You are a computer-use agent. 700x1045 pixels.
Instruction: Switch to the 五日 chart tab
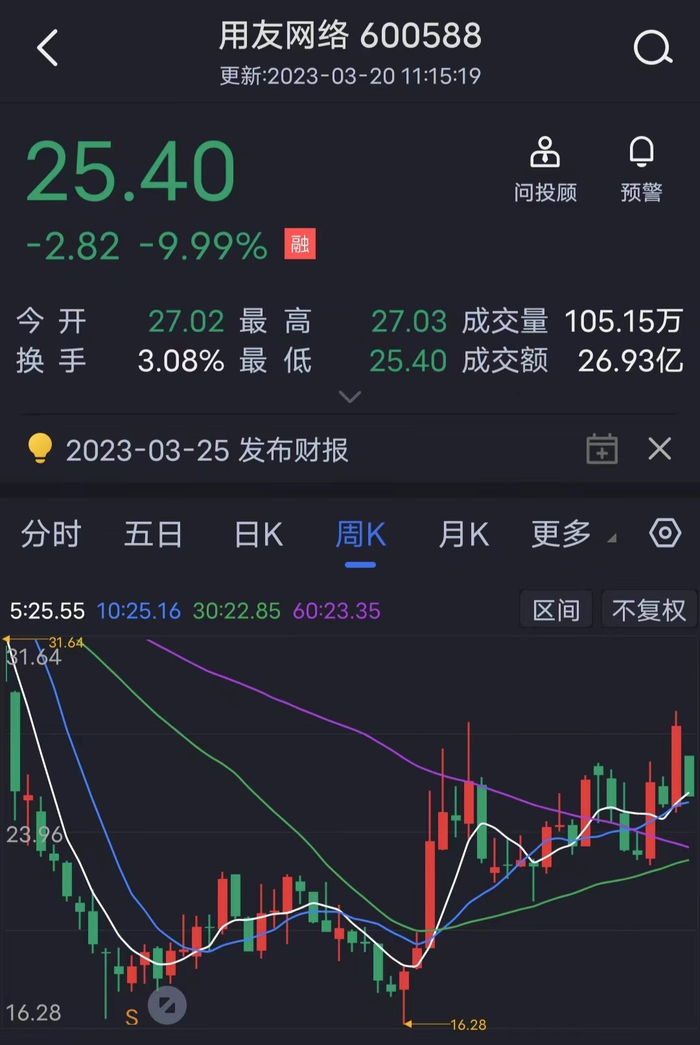[x=153, y=534]
